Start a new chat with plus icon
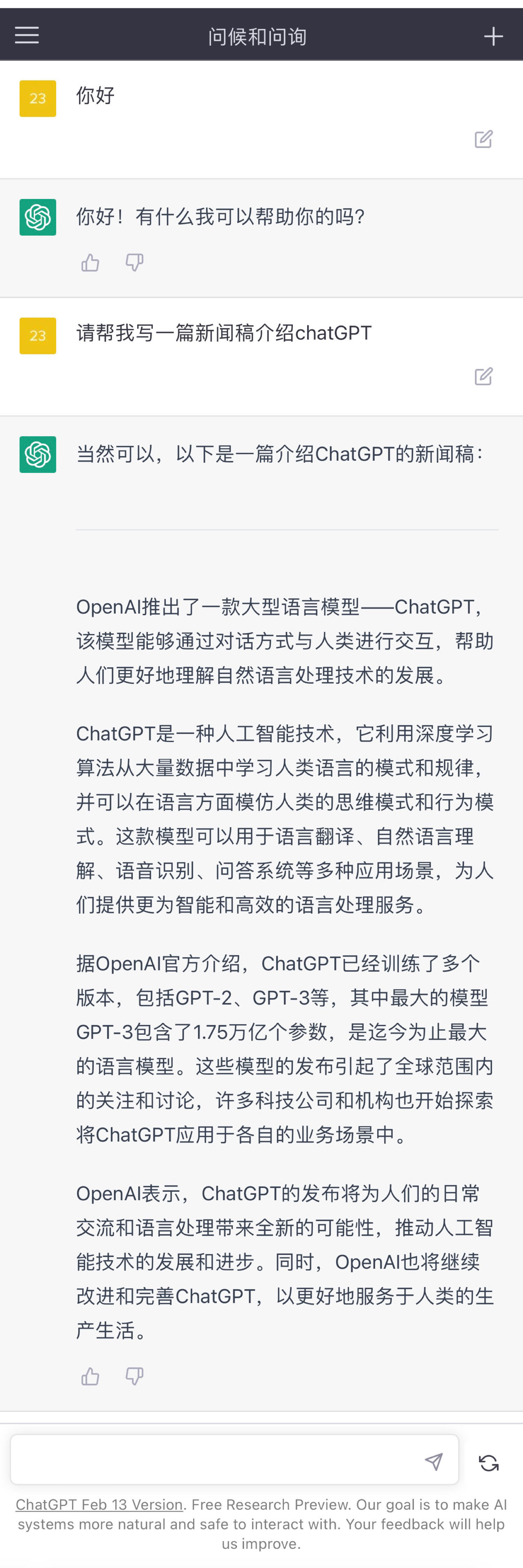 click(493, 37)
